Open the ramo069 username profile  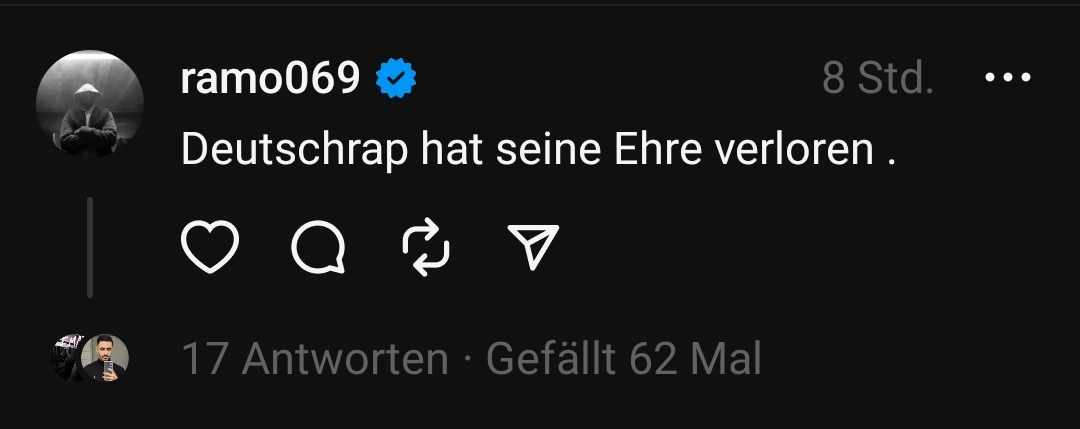270,78
